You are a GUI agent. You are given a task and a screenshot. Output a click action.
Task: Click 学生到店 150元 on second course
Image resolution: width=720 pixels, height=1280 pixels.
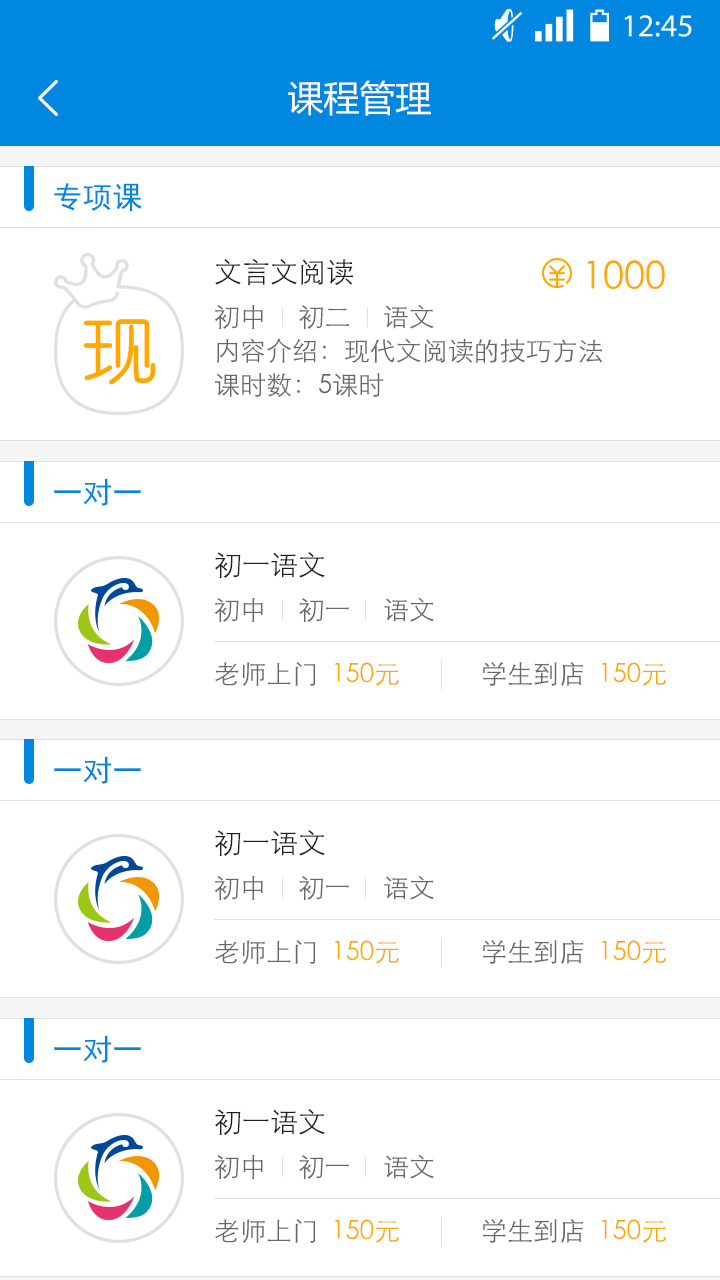point(580,952)
